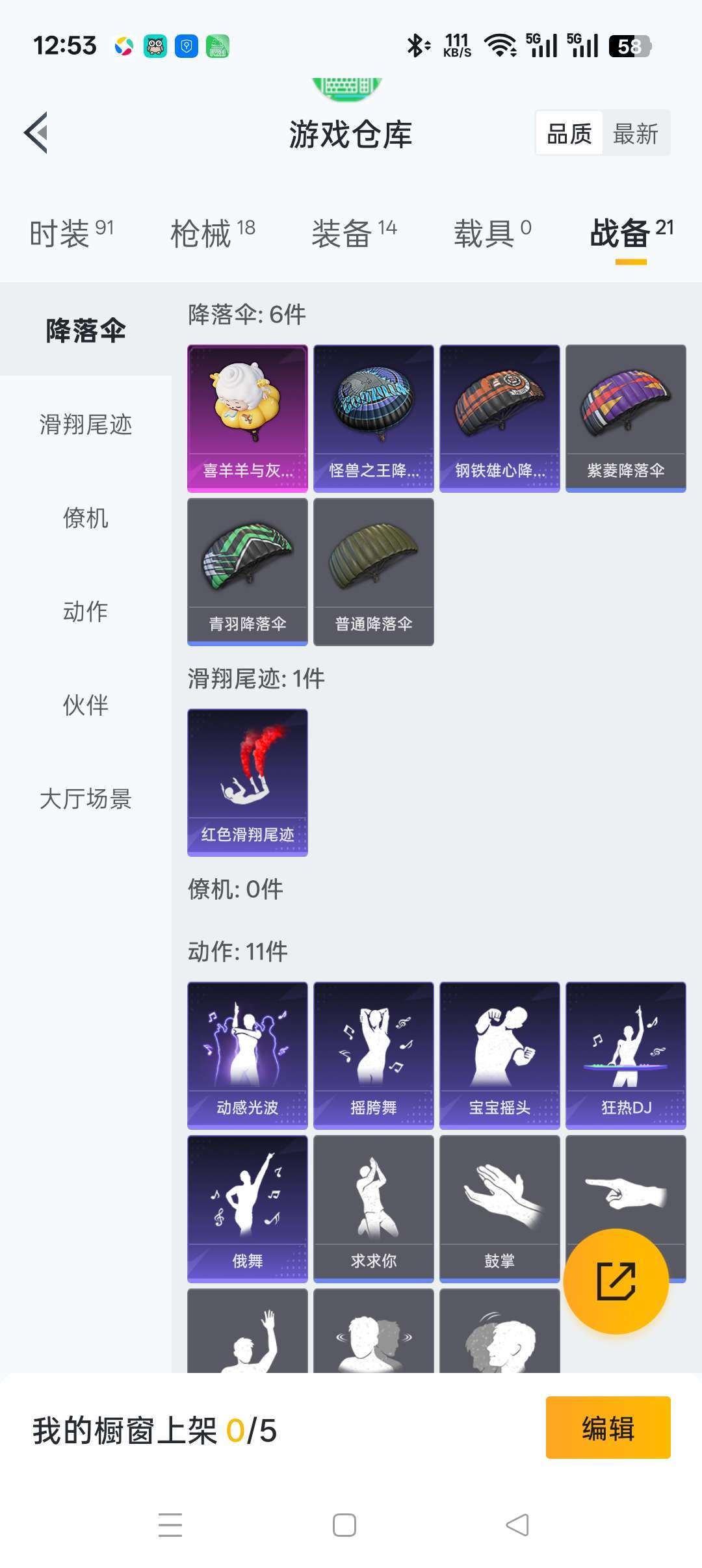Select the 怪兽之王降落伞 parachute item

[x=373, y=416]
